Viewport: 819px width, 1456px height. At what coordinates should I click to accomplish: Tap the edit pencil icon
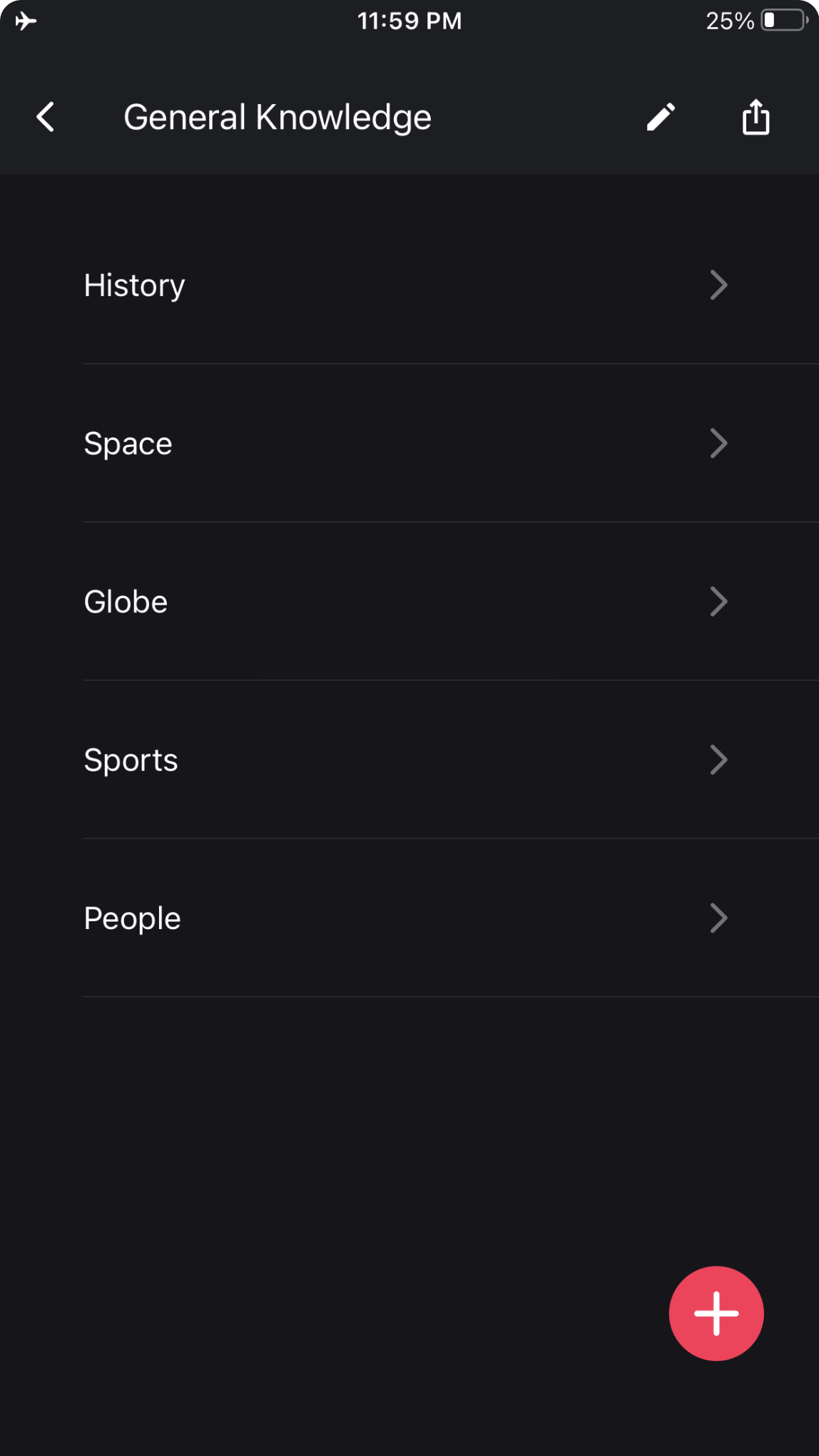tap(660, 116)
